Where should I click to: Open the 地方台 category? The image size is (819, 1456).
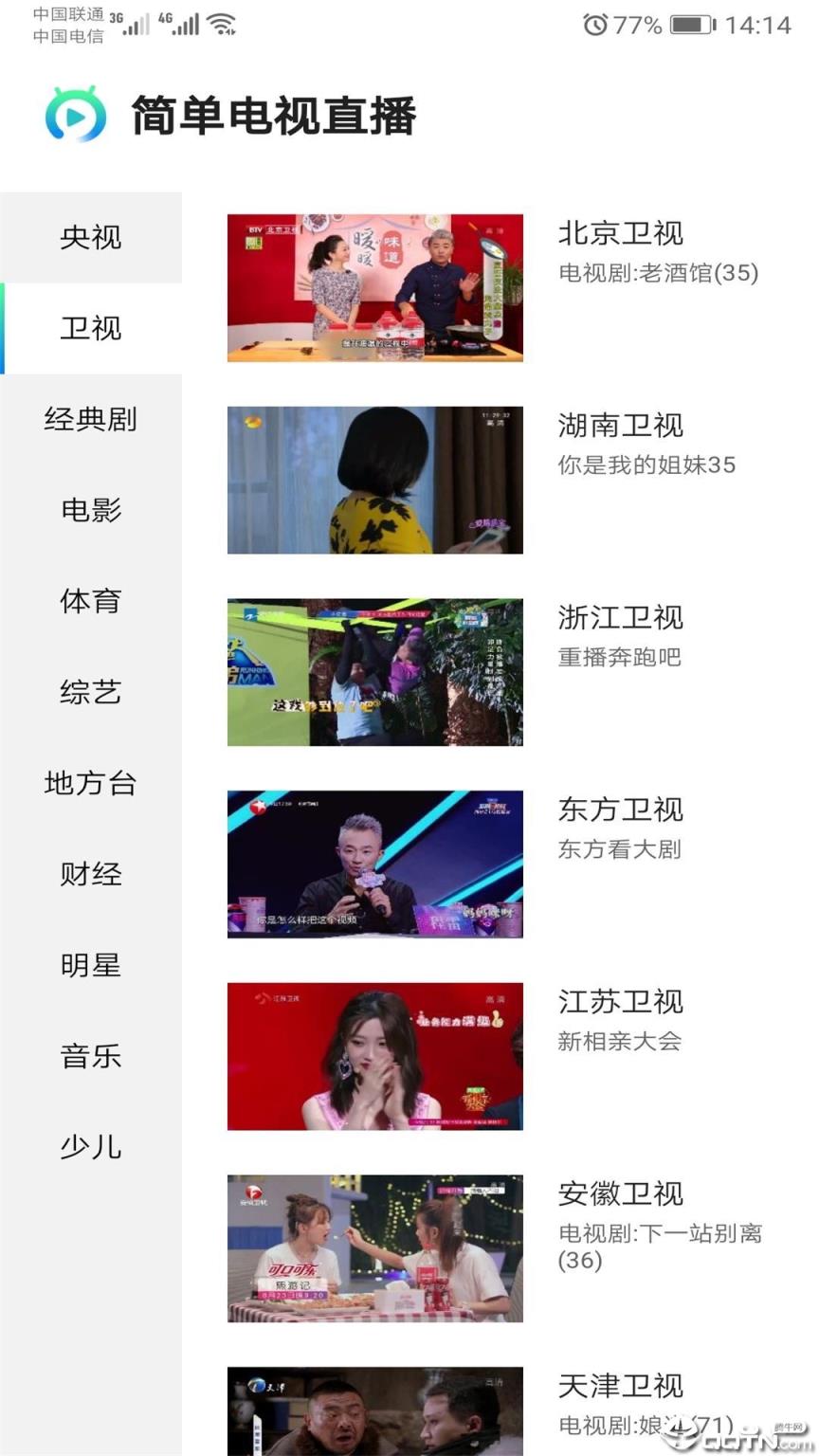91,783
